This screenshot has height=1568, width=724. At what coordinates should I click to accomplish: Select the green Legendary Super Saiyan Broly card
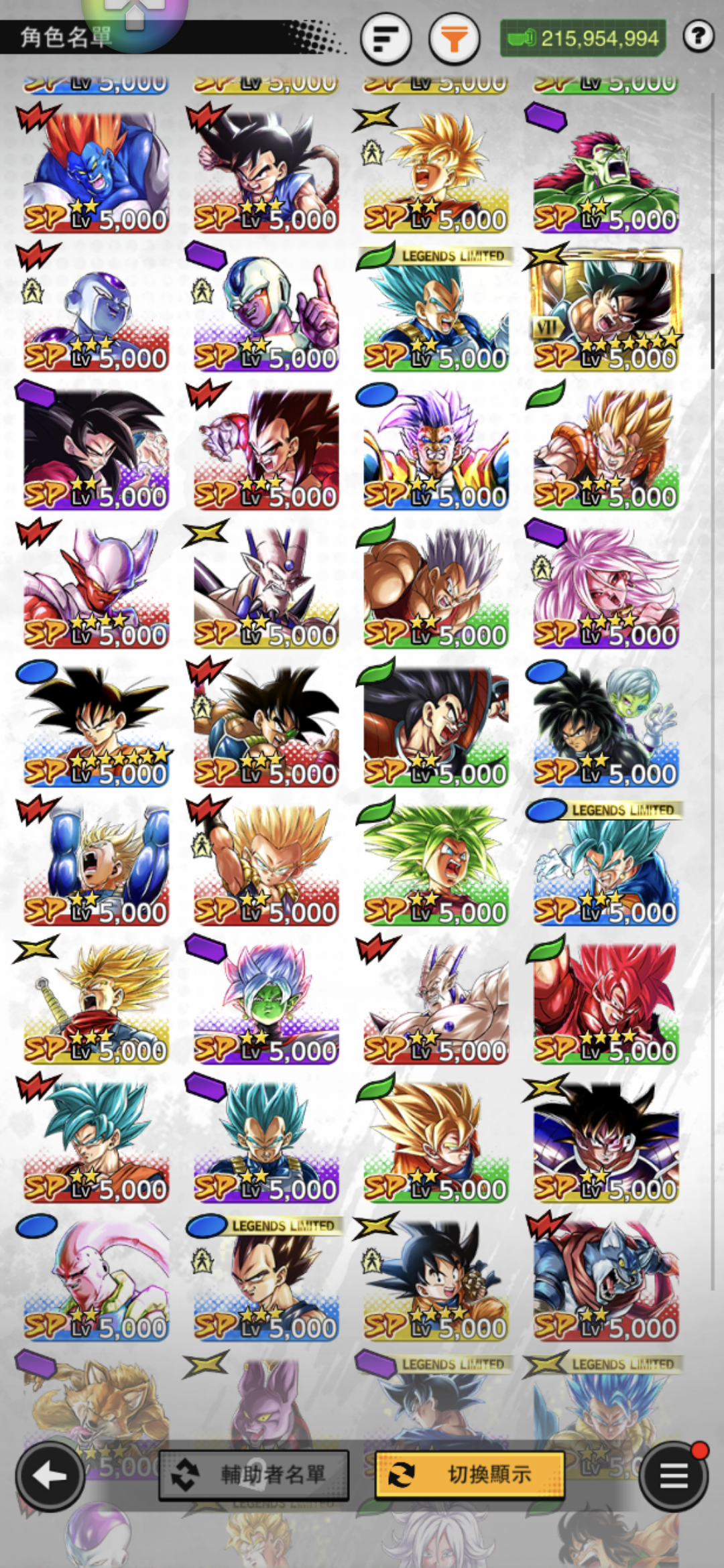click(436, 864)
